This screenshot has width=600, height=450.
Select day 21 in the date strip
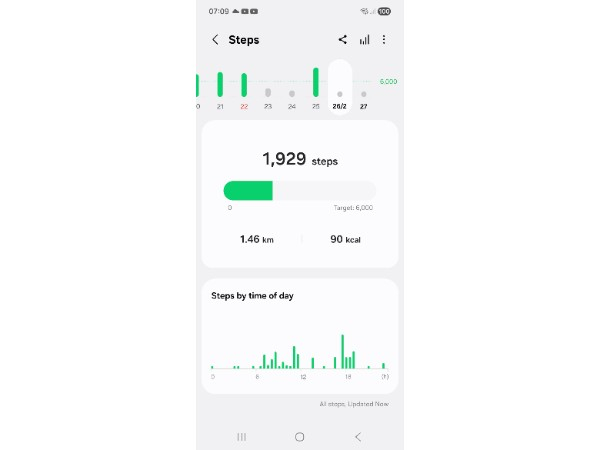(220, 88)
